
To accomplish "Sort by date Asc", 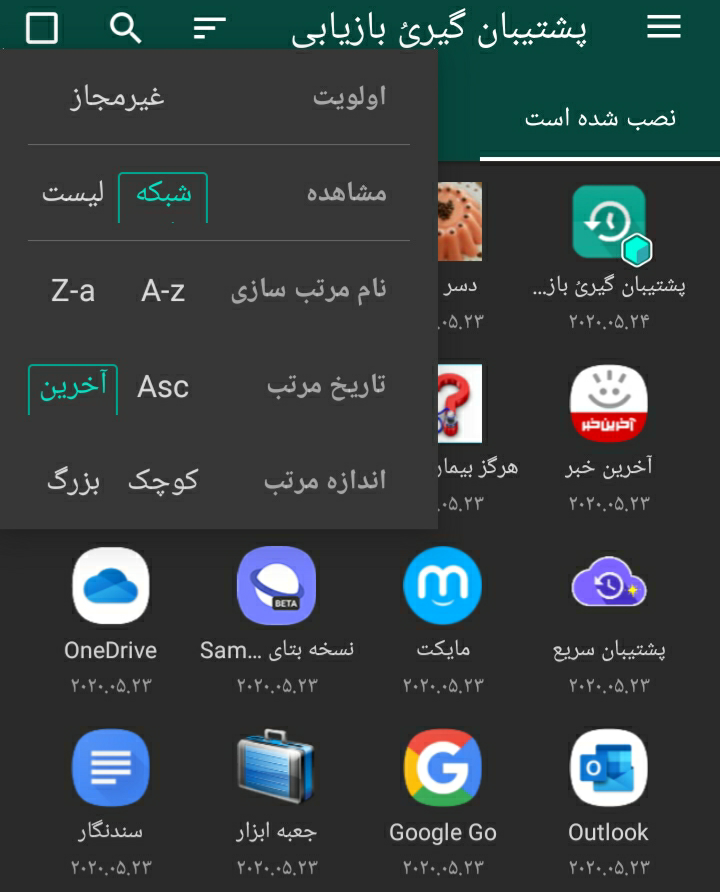I will pos(163,387).
